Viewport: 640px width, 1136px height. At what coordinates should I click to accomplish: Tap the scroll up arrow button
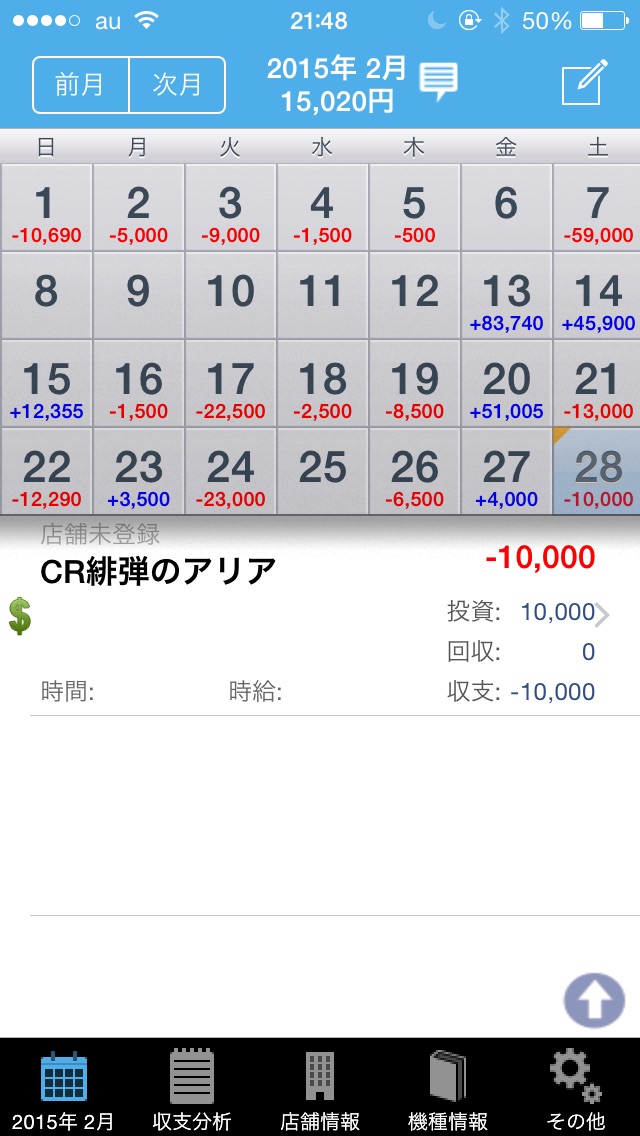pos(594,1000)
